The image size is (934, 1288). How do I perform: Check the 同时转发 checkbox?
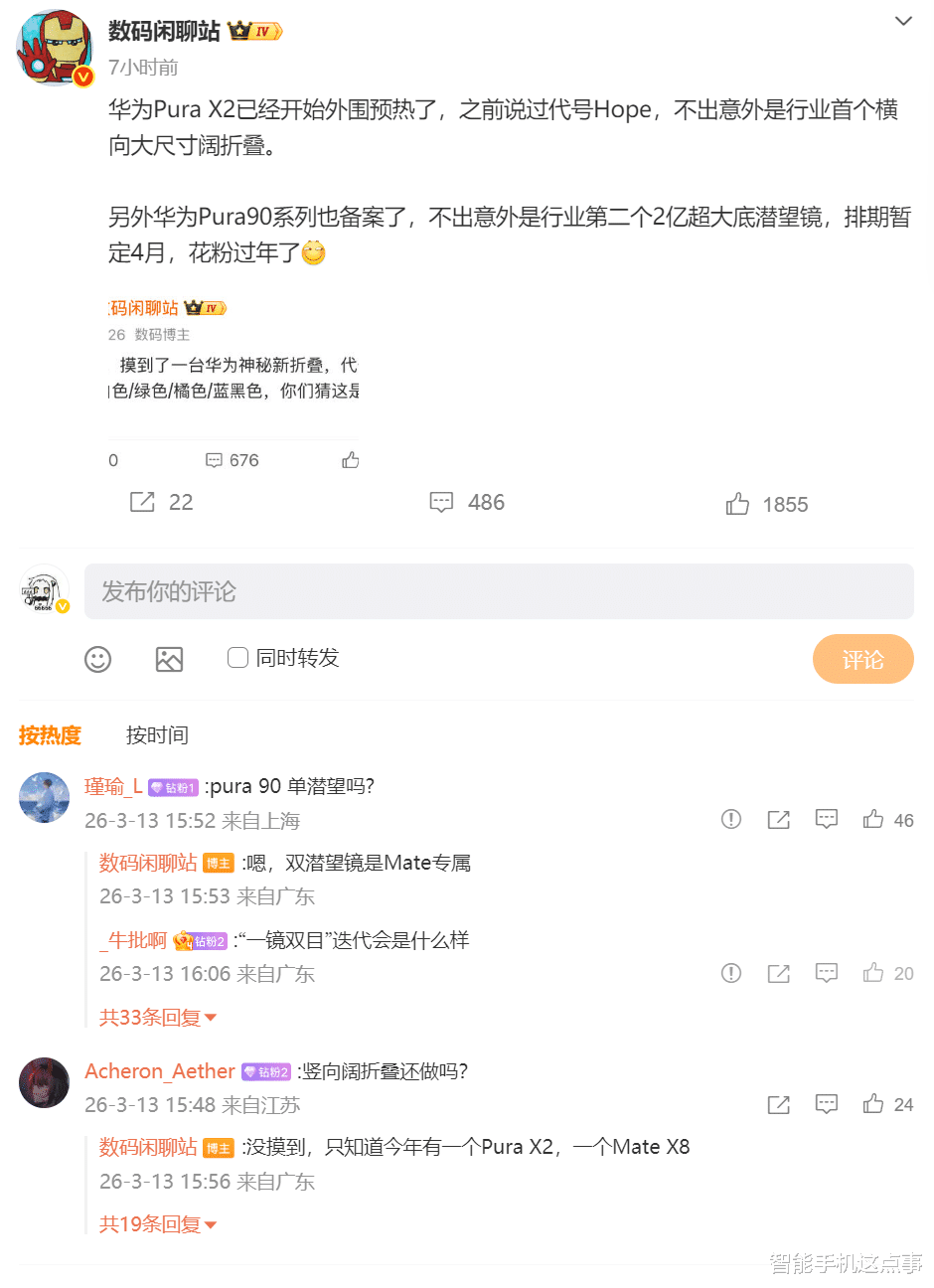[x=237, y=657]
